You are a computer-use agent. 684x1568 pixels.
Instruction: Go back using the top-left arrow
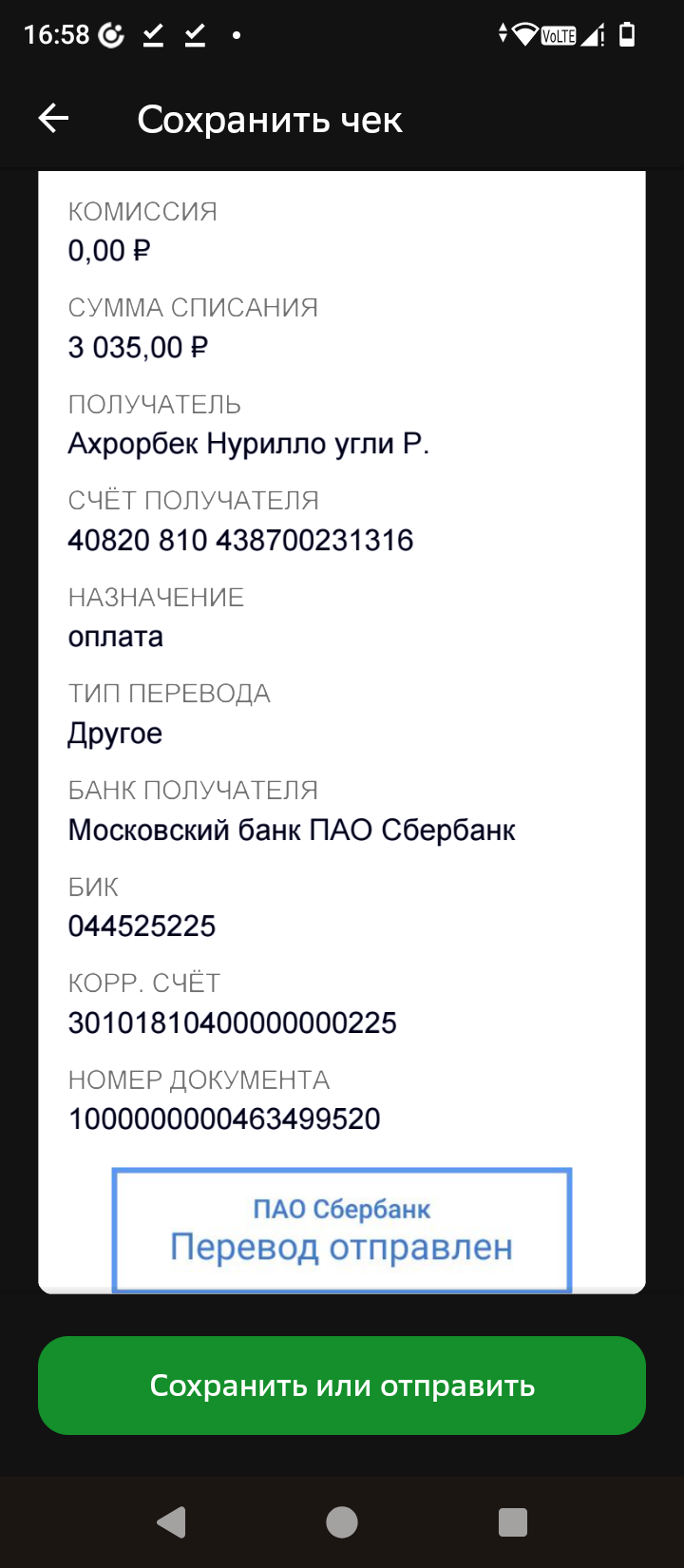pos(53,119)
